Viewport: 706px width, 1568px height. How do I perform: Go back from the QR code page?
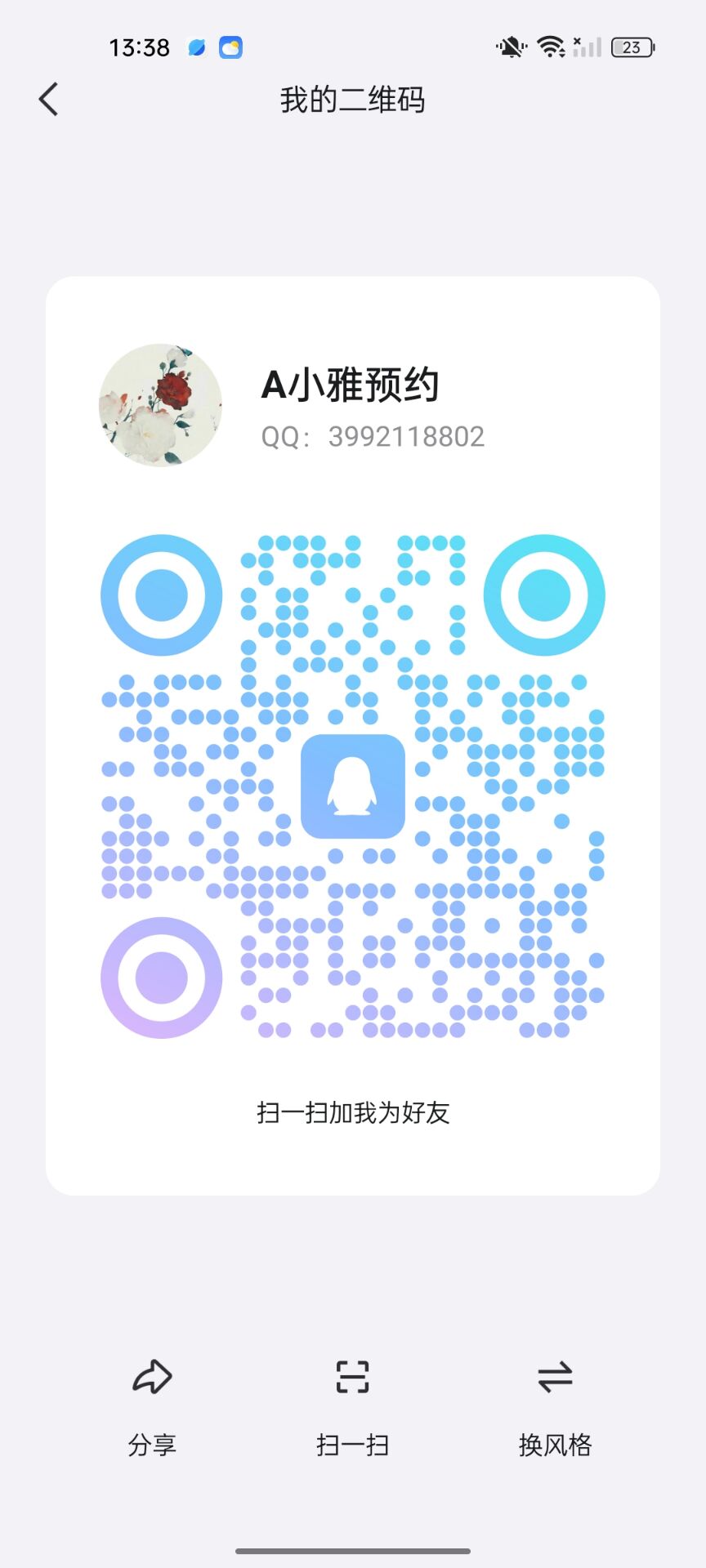[49, 100]
